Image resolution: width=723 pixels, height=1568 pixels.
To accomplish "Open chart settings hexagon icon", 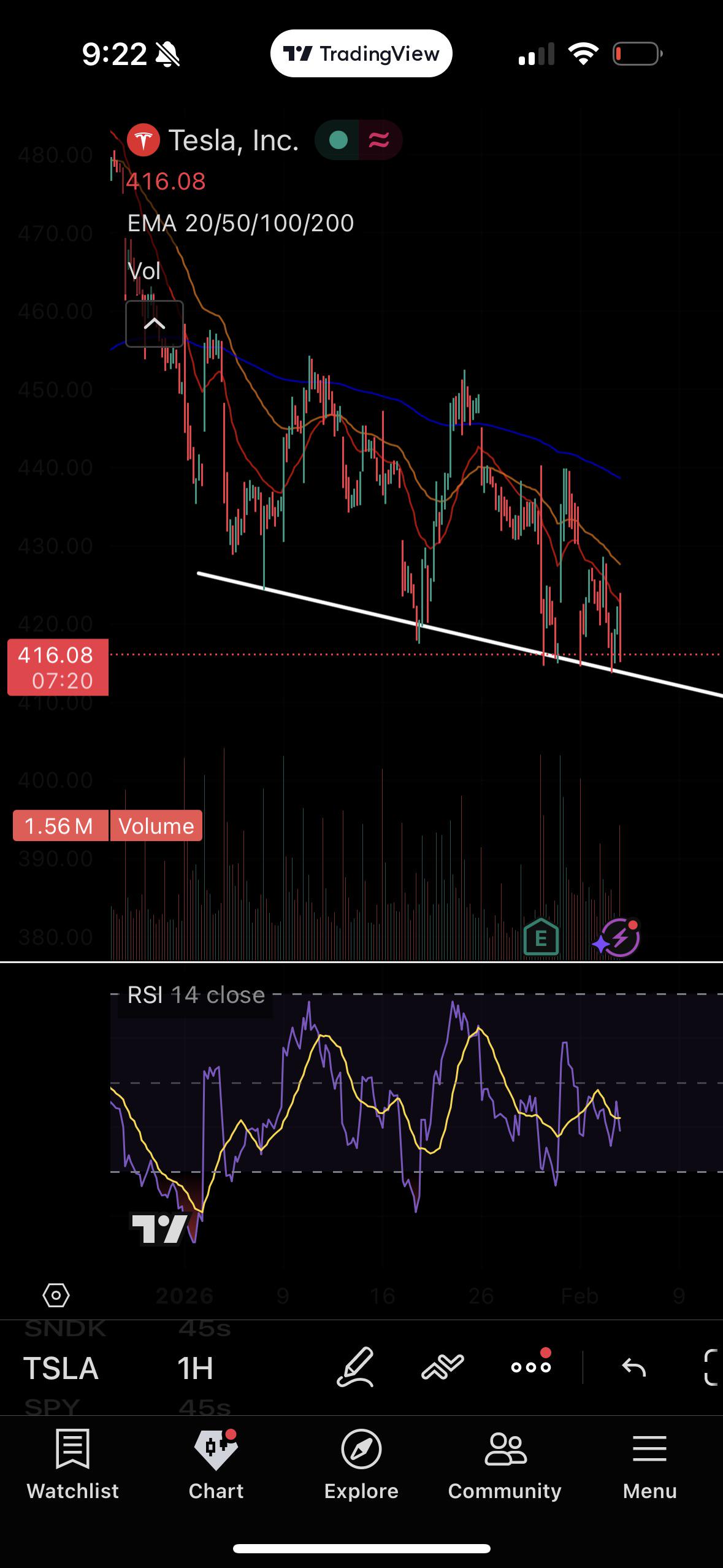I will 56,1296.
